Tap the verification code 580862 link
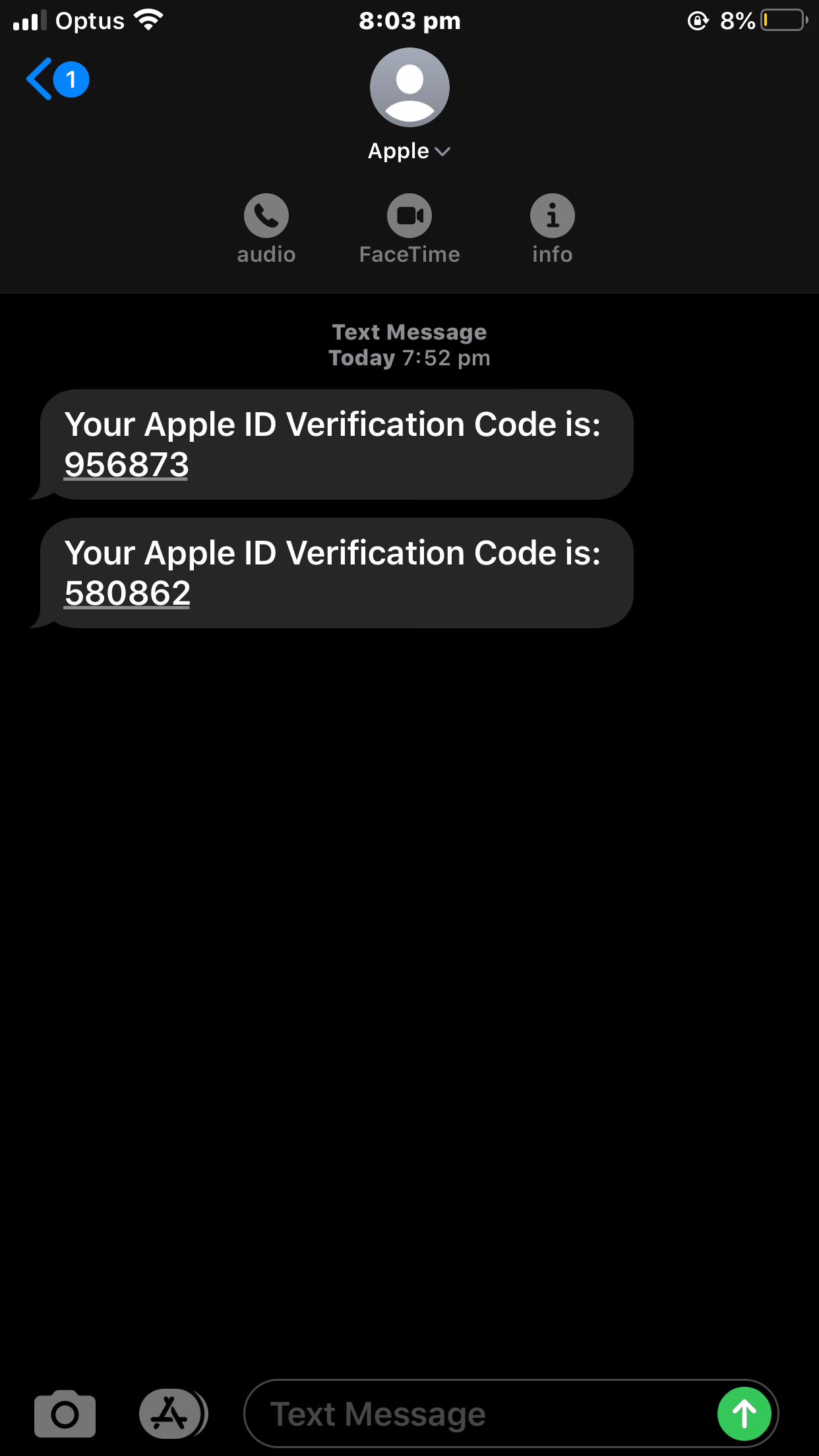This screenshot has height=1456, width=819. click(x=127, y=593)
